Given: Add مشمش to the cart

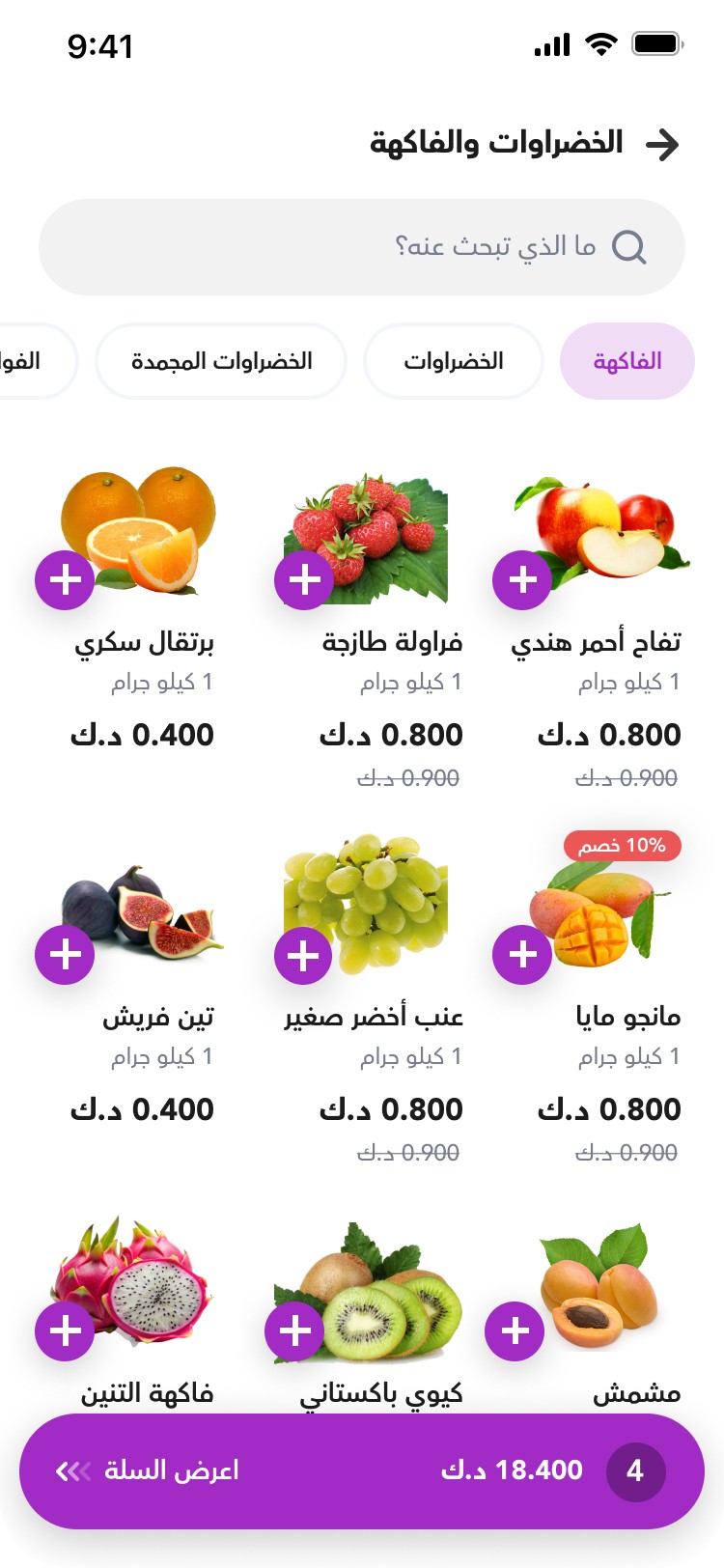Looking at the screenshot, I should click(x=515, y=1331).
